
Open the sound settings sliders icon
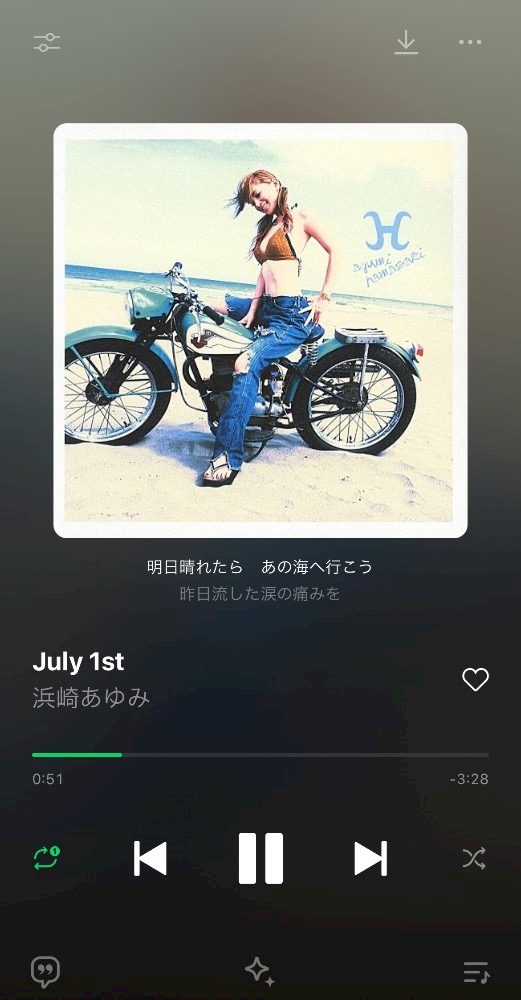tap(47, 43)
